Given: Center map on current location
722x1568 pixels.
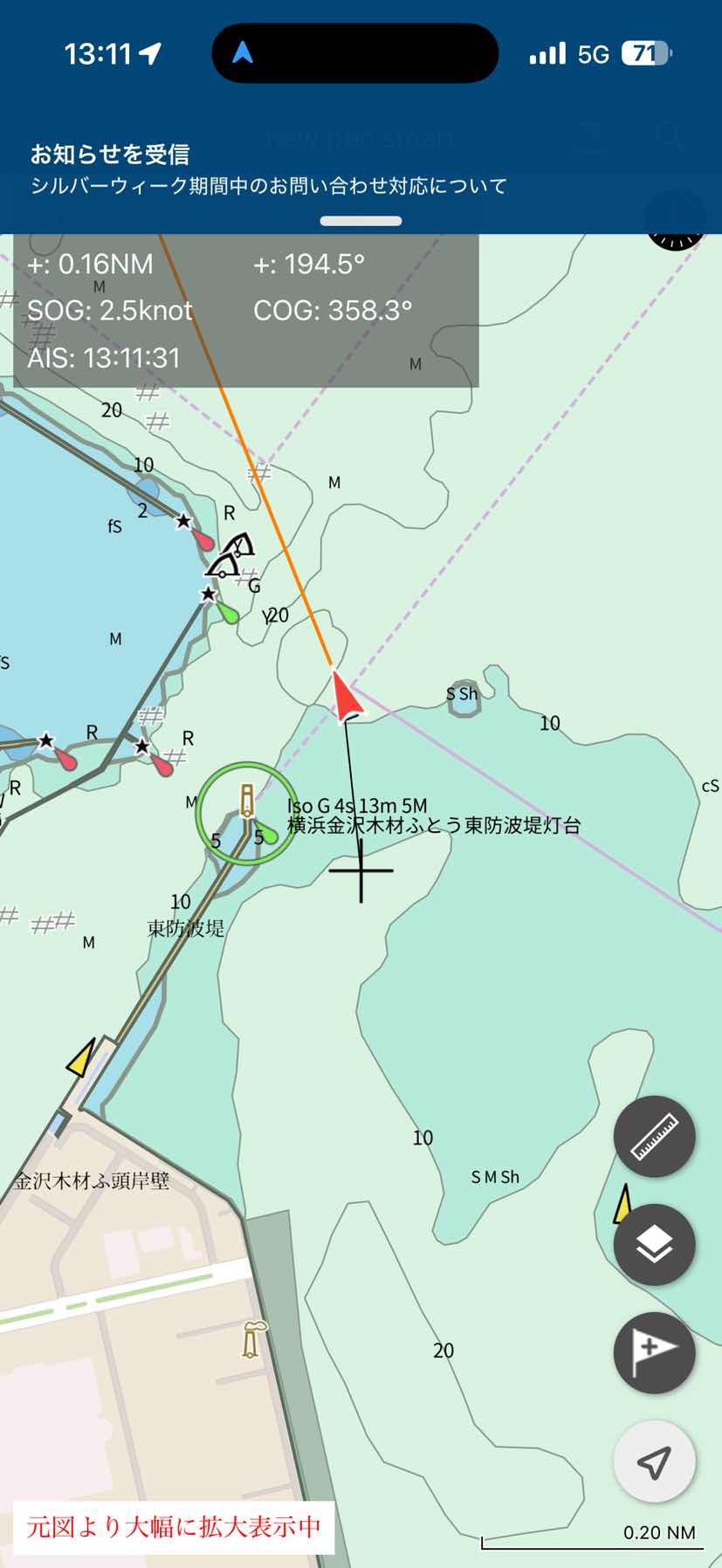Looking at the screenshot, I should pyautogui.click(x=654, y=1461).
